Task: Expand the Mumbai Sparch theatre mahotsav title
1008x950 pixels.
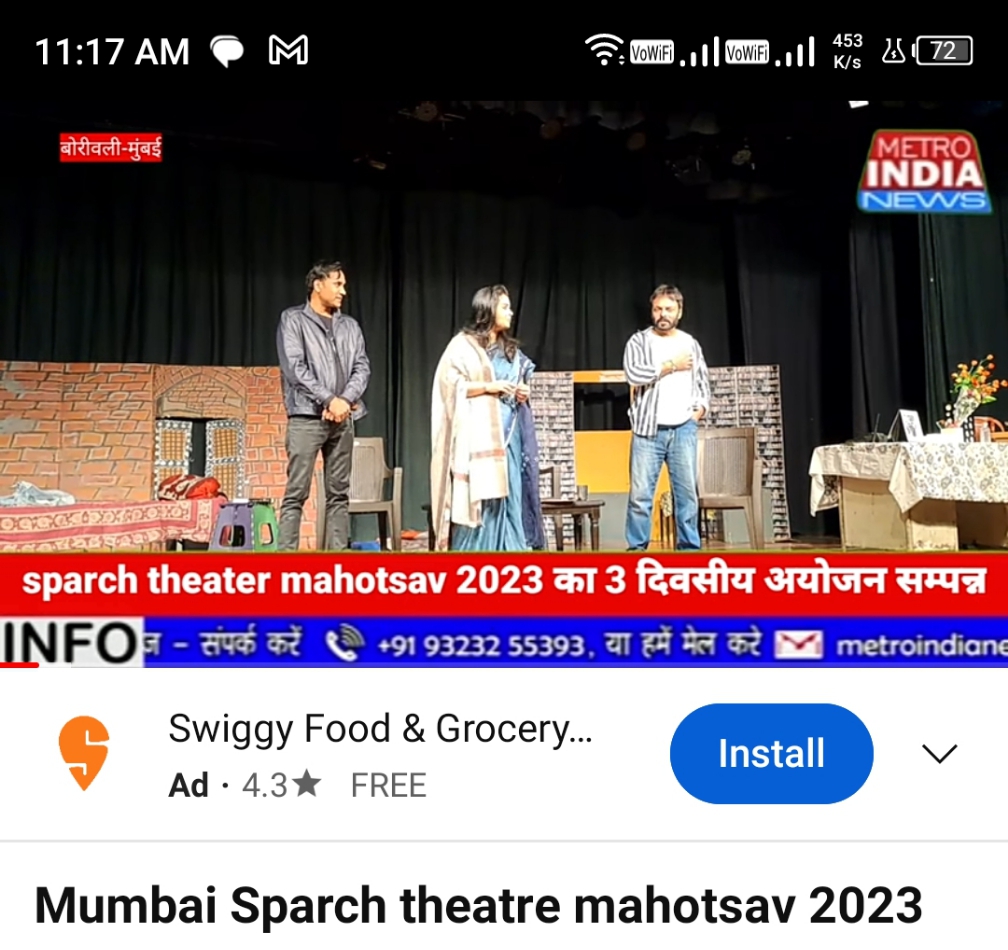Action: coord(478,905)
